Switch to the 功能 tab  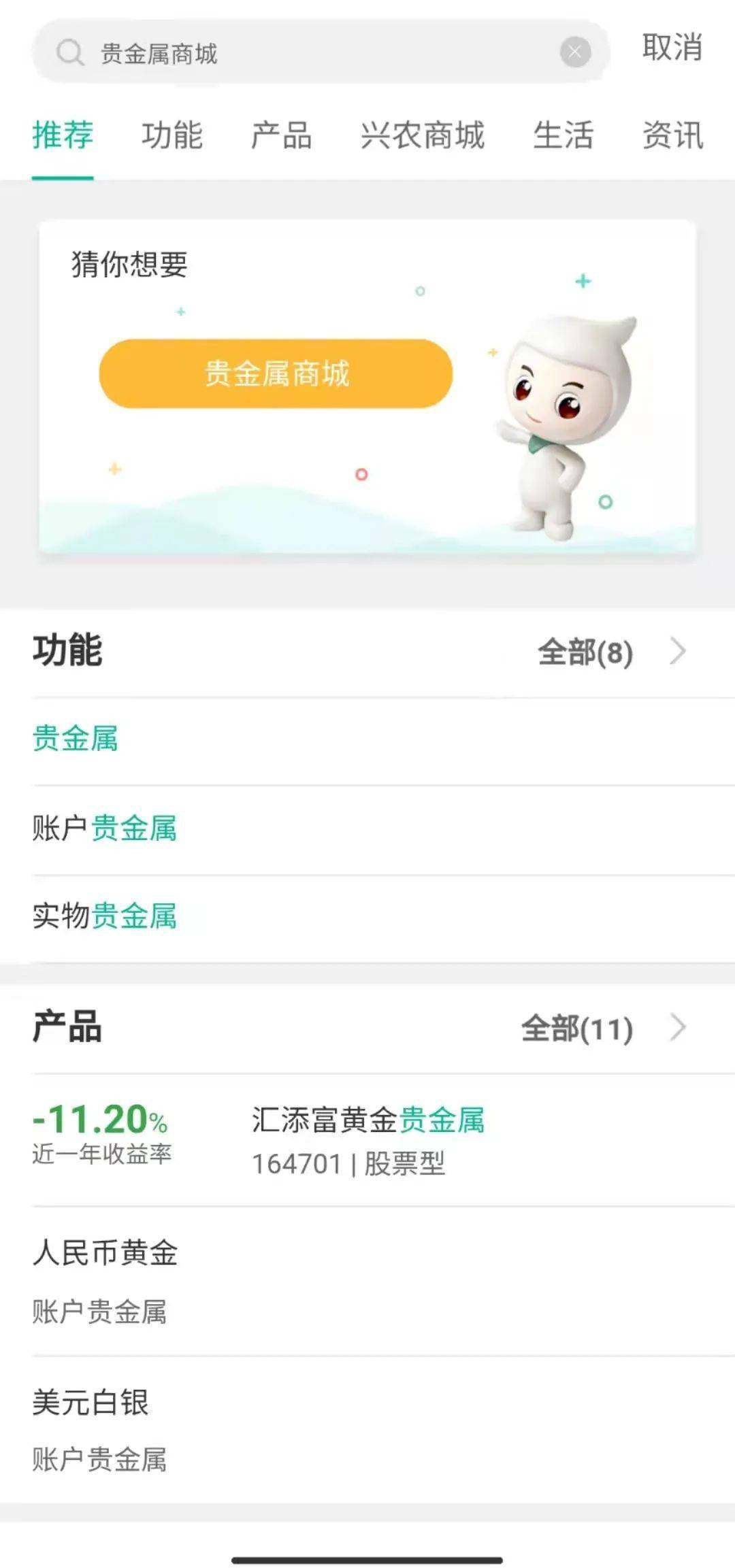[x=171, y=135]
